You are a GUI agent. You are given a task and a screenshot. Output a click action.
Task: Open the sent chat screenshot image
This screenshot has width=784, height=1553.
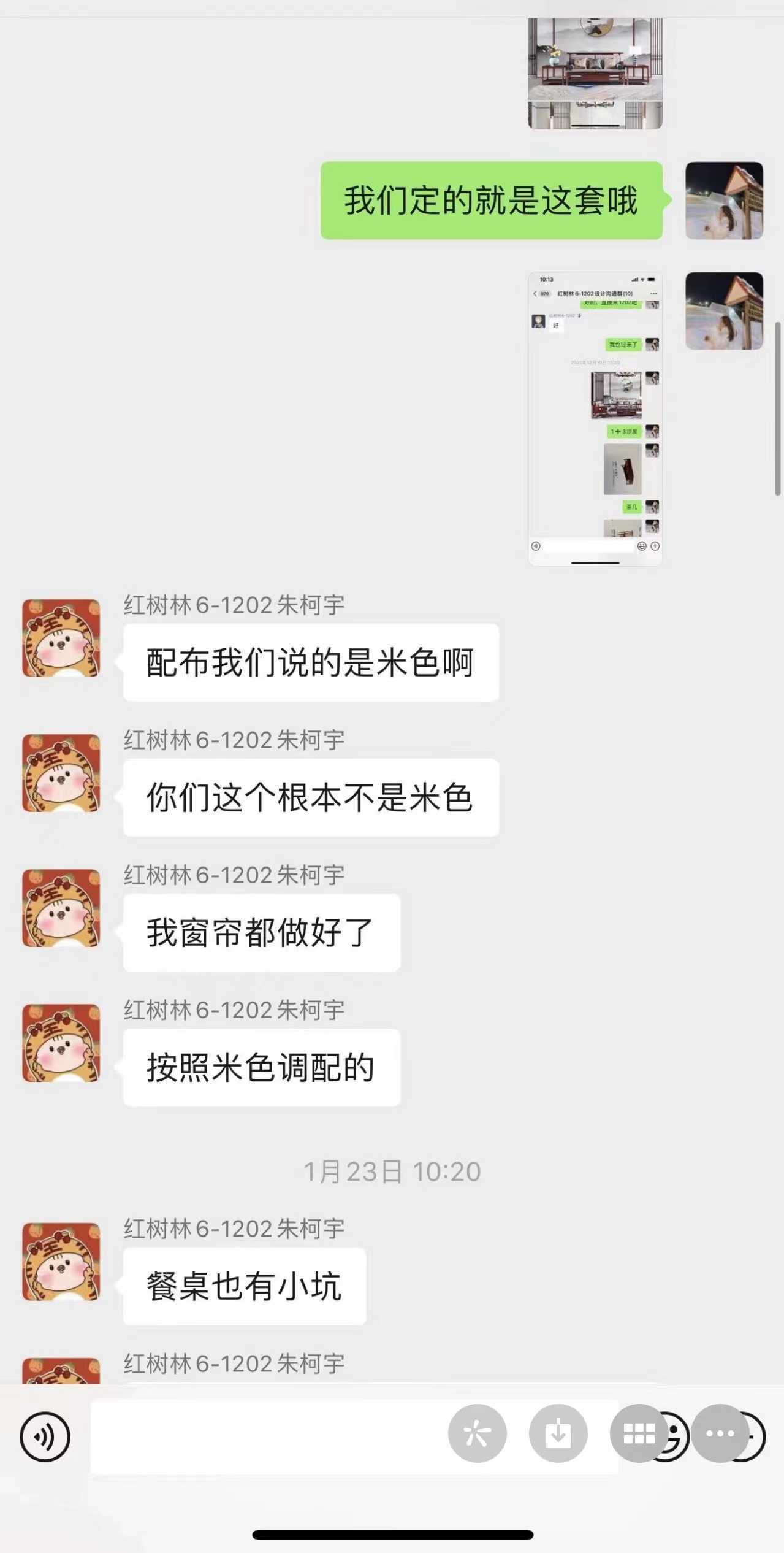pyautogui.click(x=595, y=418)
